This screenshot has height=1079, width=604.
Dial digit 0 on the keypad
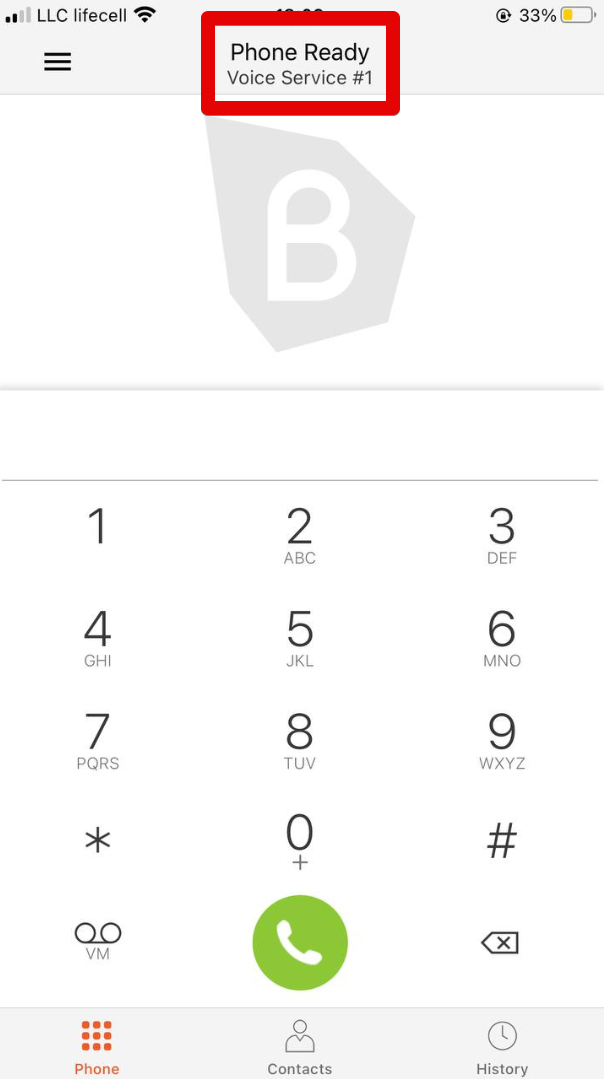click(x=300, y=840)
